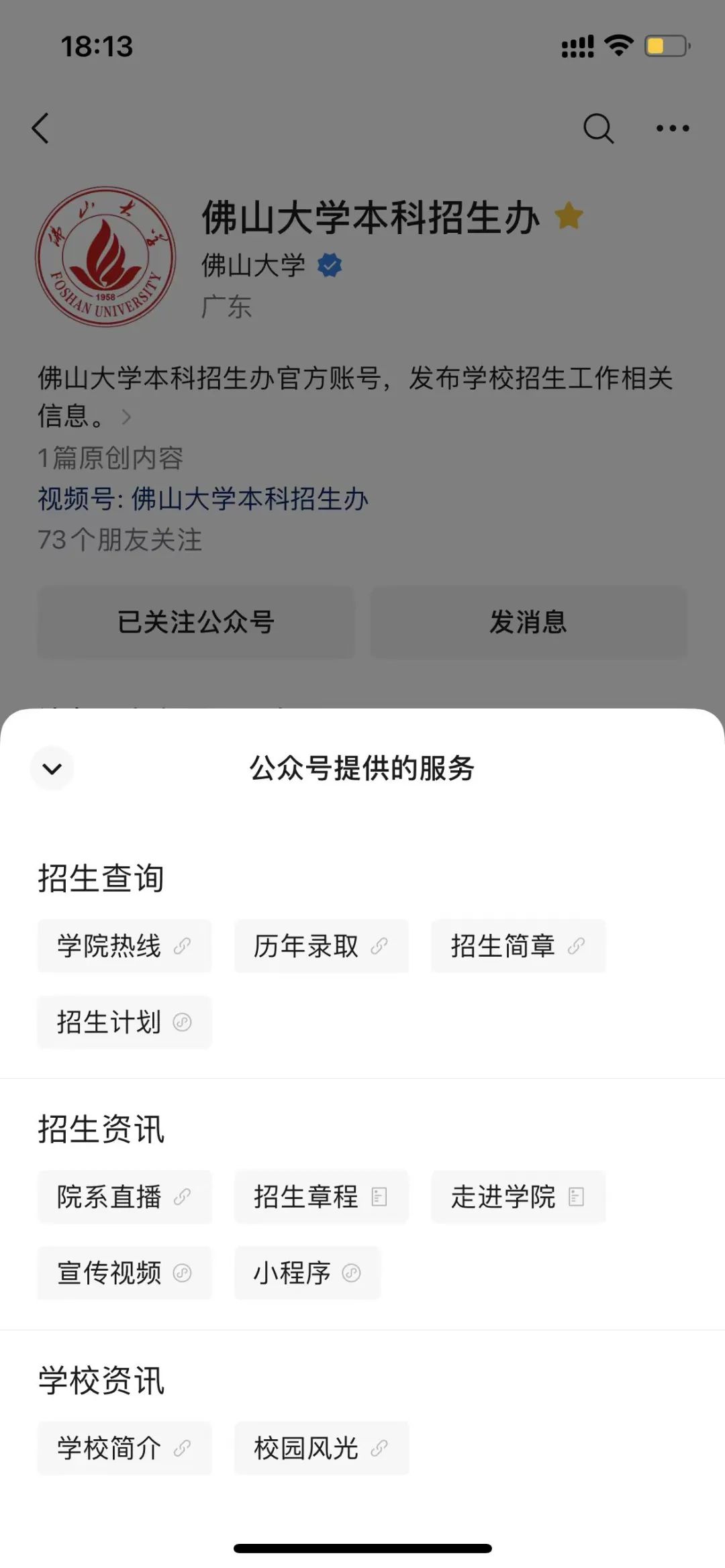
Task: Open the 小程序 chip
Action: click(307, 1273)
